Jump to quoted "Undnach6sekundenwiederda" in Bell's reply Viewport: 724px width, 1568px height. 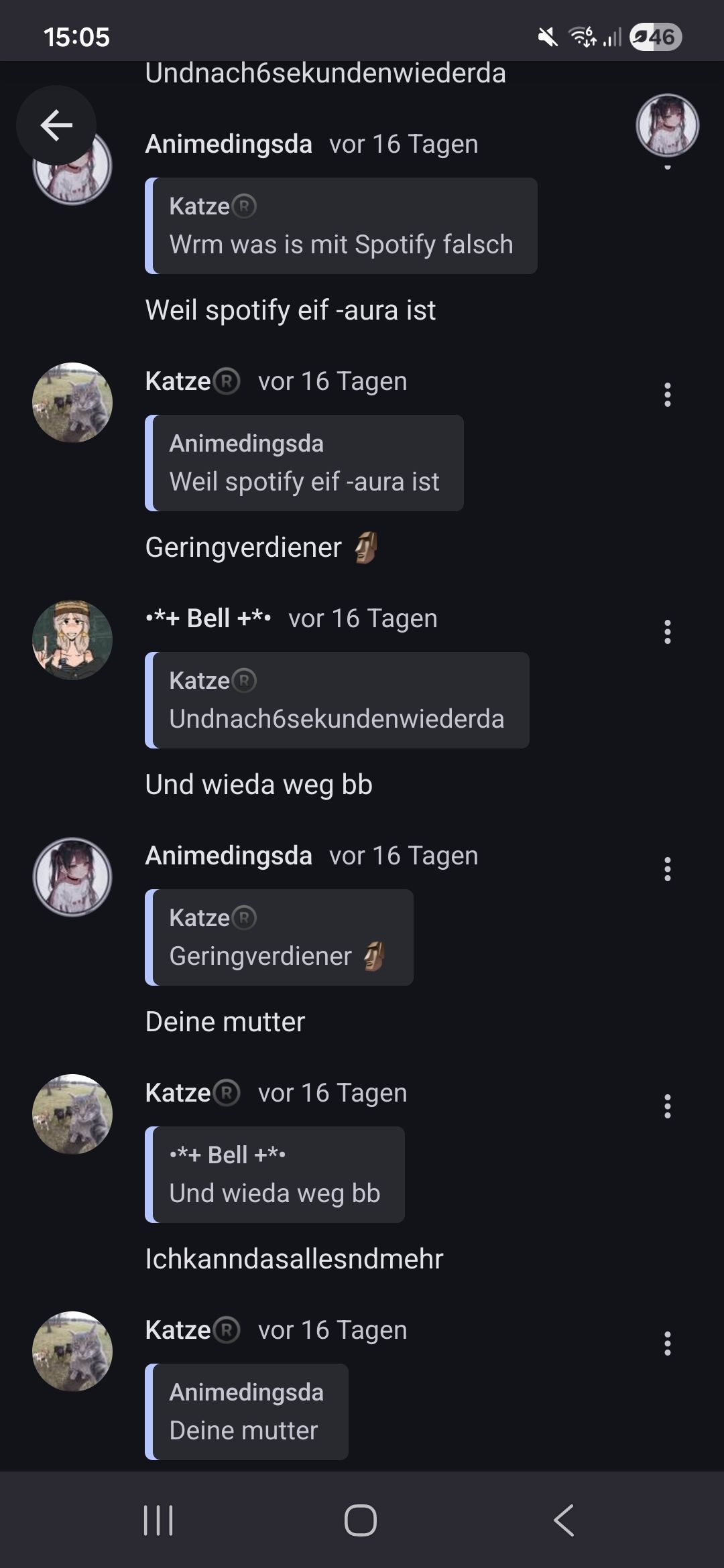click(337, 700)
